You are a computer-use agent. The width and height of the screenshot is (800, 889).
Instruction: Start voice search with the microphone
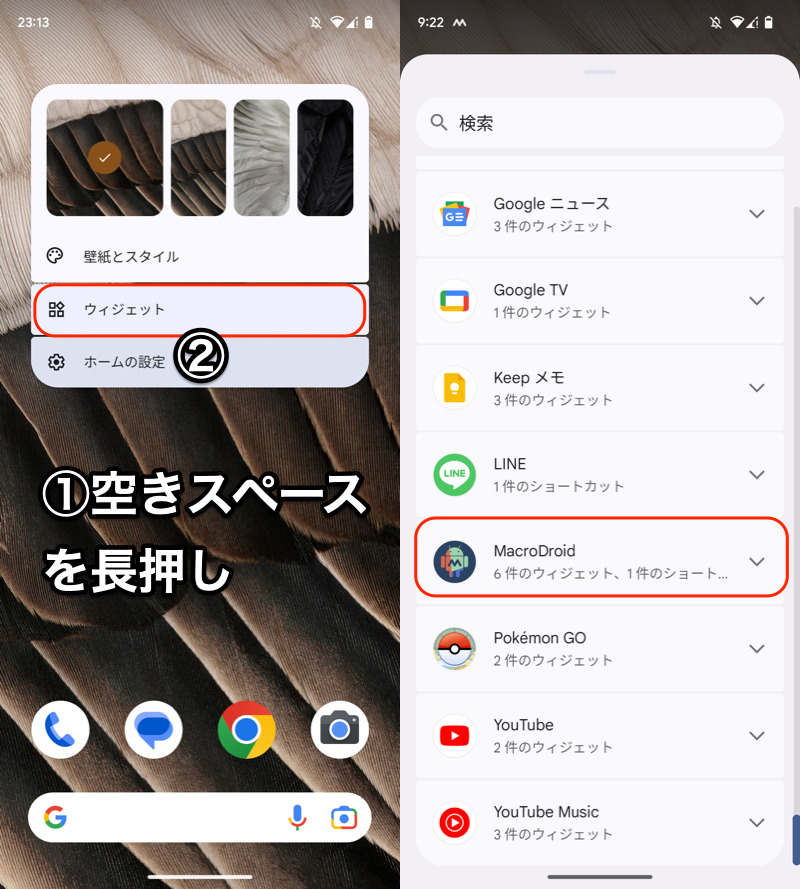coord(297,818)
